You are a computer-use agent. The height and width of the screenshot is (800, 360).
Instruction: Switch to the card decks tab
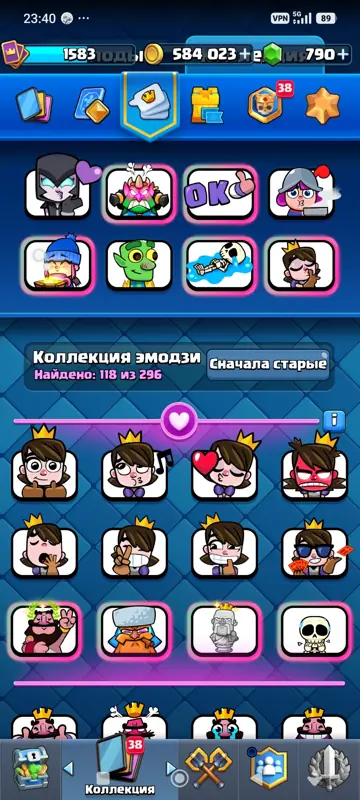pyautogui.click(x=34, y=106)
